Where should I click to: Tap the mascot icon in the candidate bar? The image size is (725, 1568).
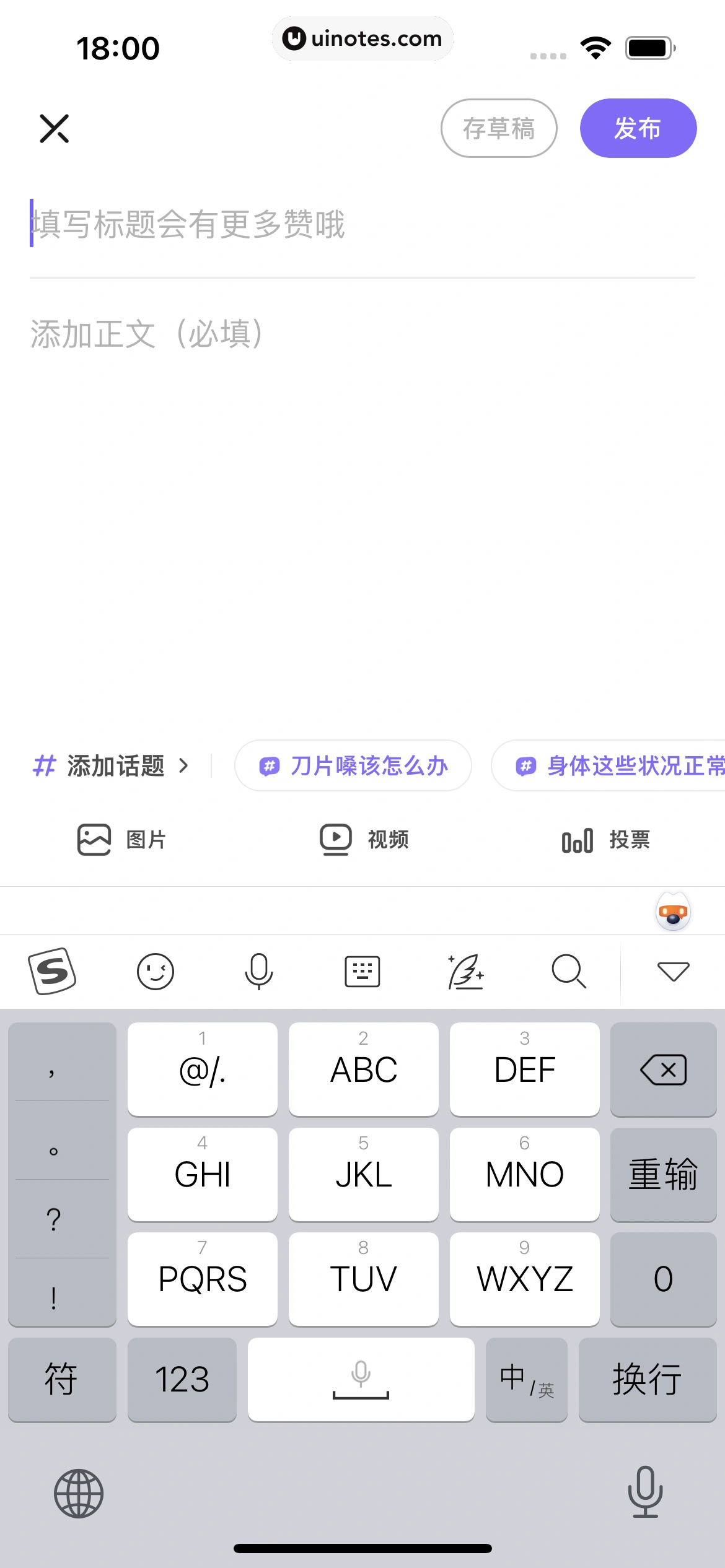pos(673,910)
